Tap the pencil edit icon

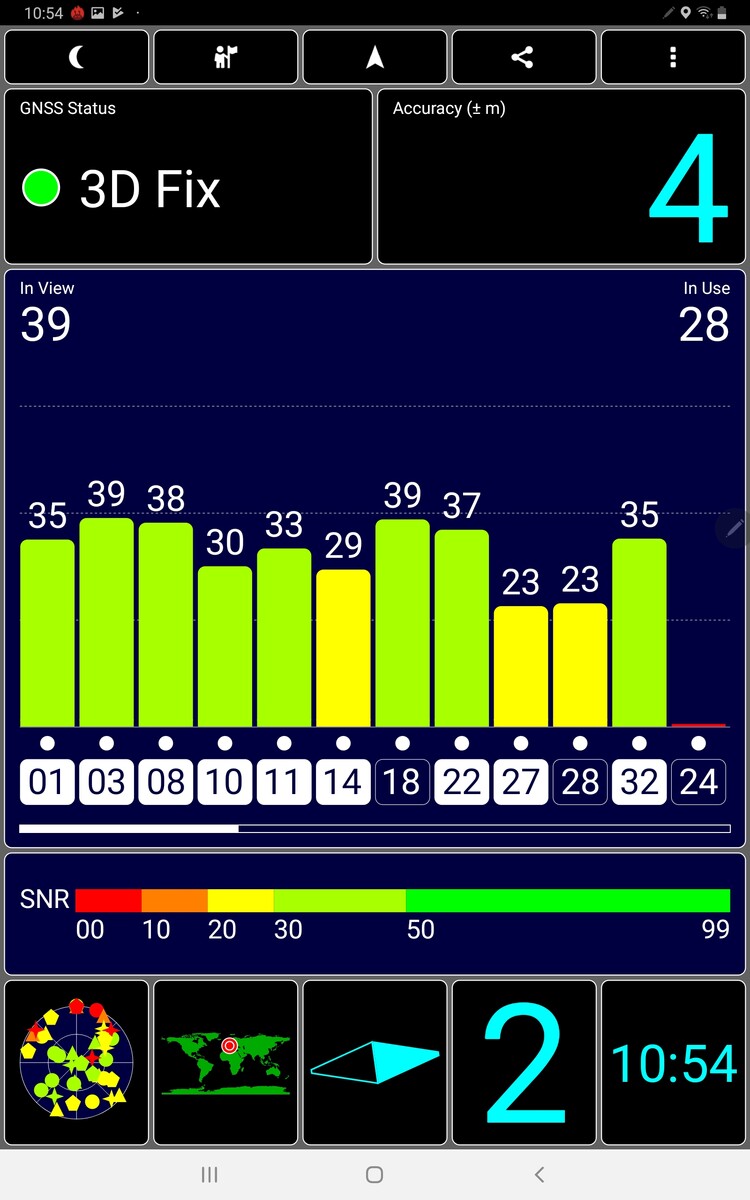735,528
